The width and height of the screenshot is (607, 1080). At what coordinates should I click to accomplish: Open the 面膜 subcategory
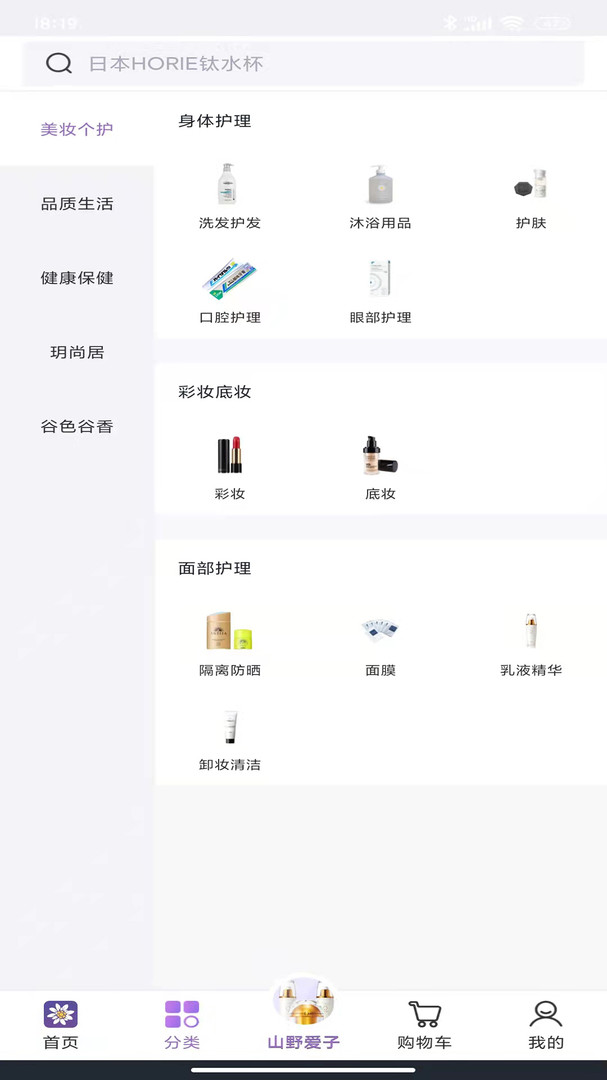pos(380,643)
